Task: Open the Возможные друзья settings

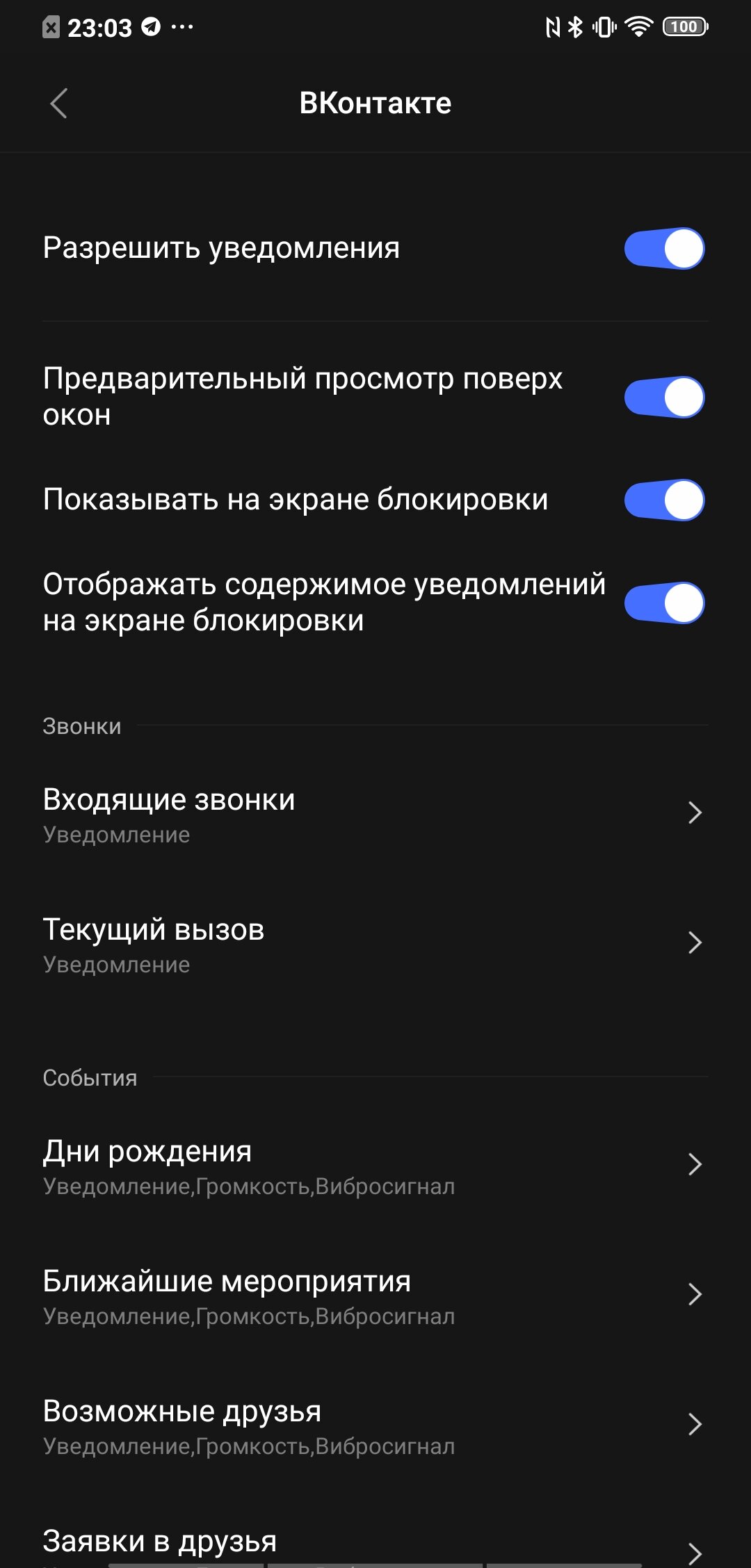Action: (375, 1426)
